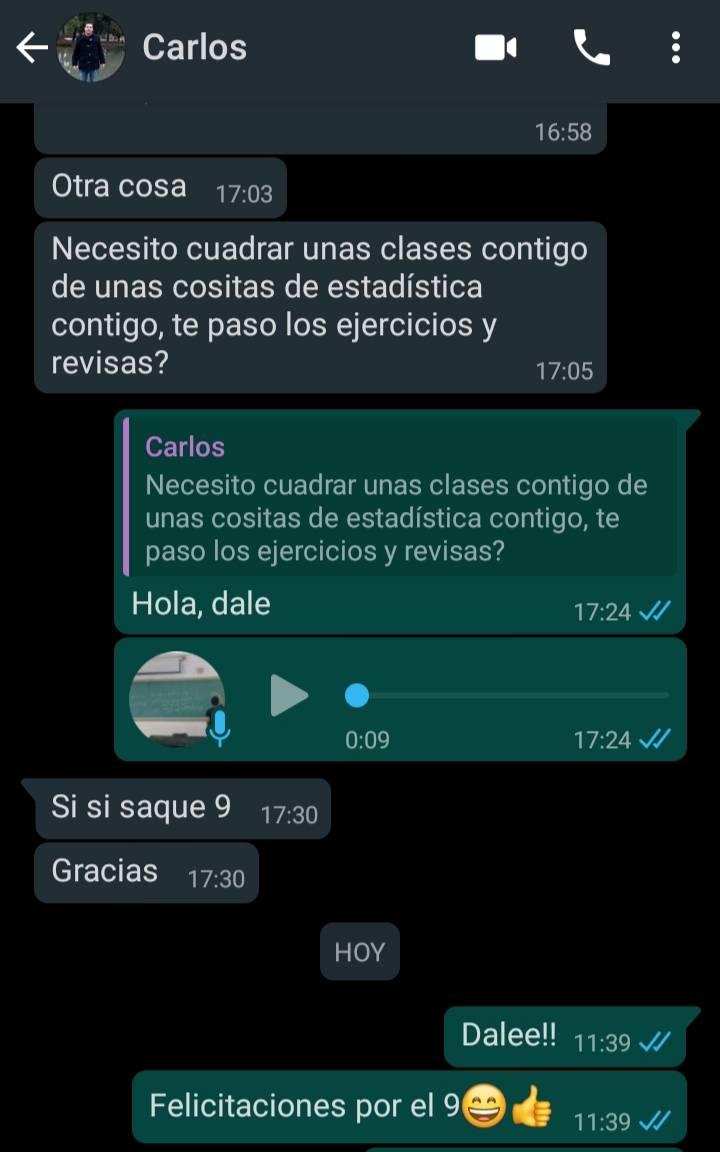Open Carlos contact info from name
Screen dimensions: 720x1152
[x=195, y=47]
